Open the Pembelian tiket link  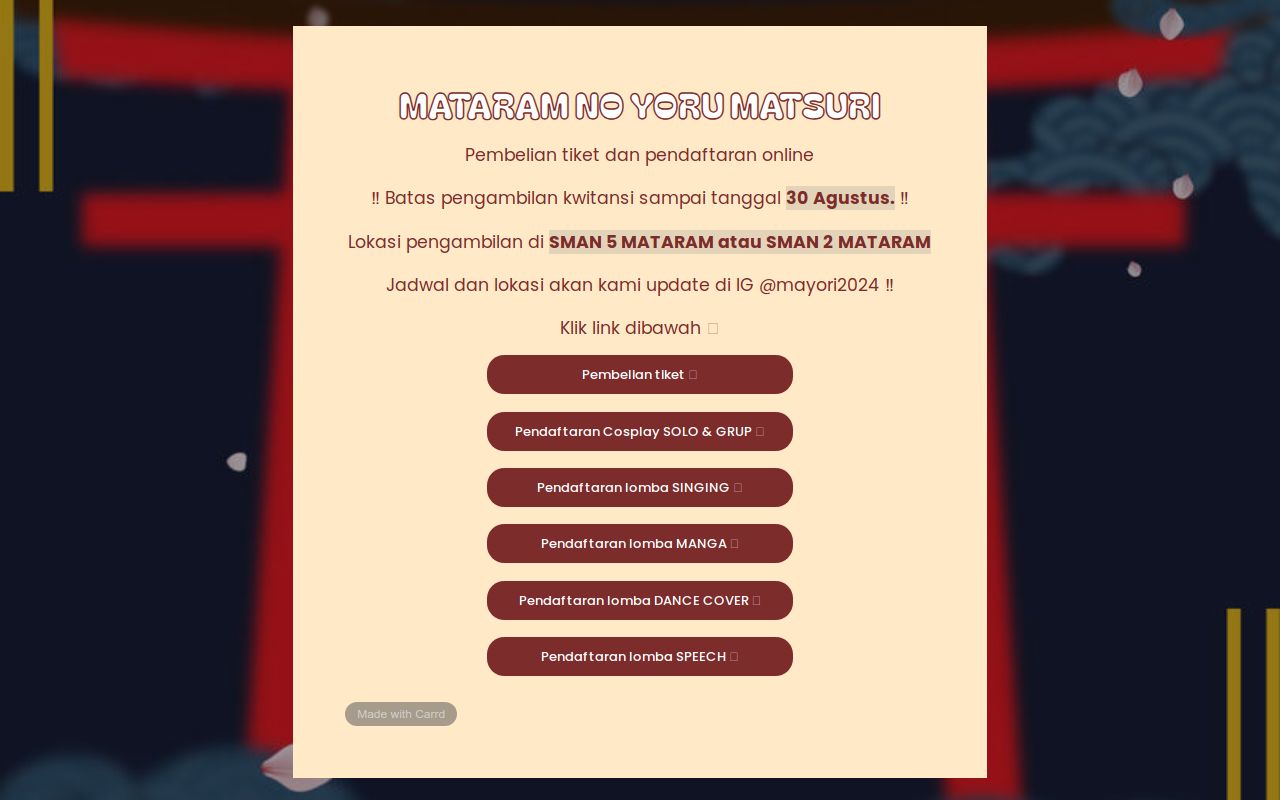pyautogui.click(x=639, y=375)
